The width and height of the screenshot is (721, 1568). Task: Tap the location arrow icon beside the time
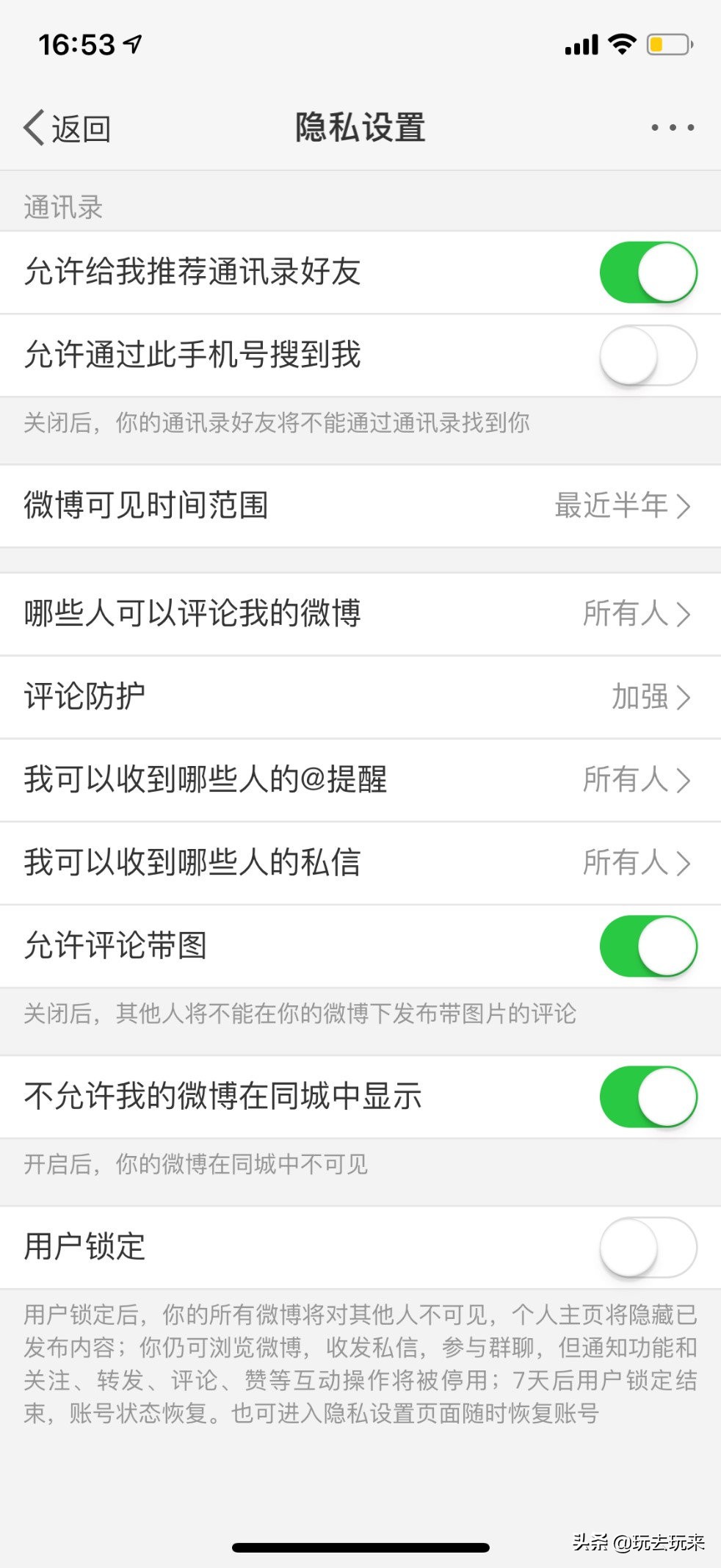pyautogui.click(x=133, y=43)
